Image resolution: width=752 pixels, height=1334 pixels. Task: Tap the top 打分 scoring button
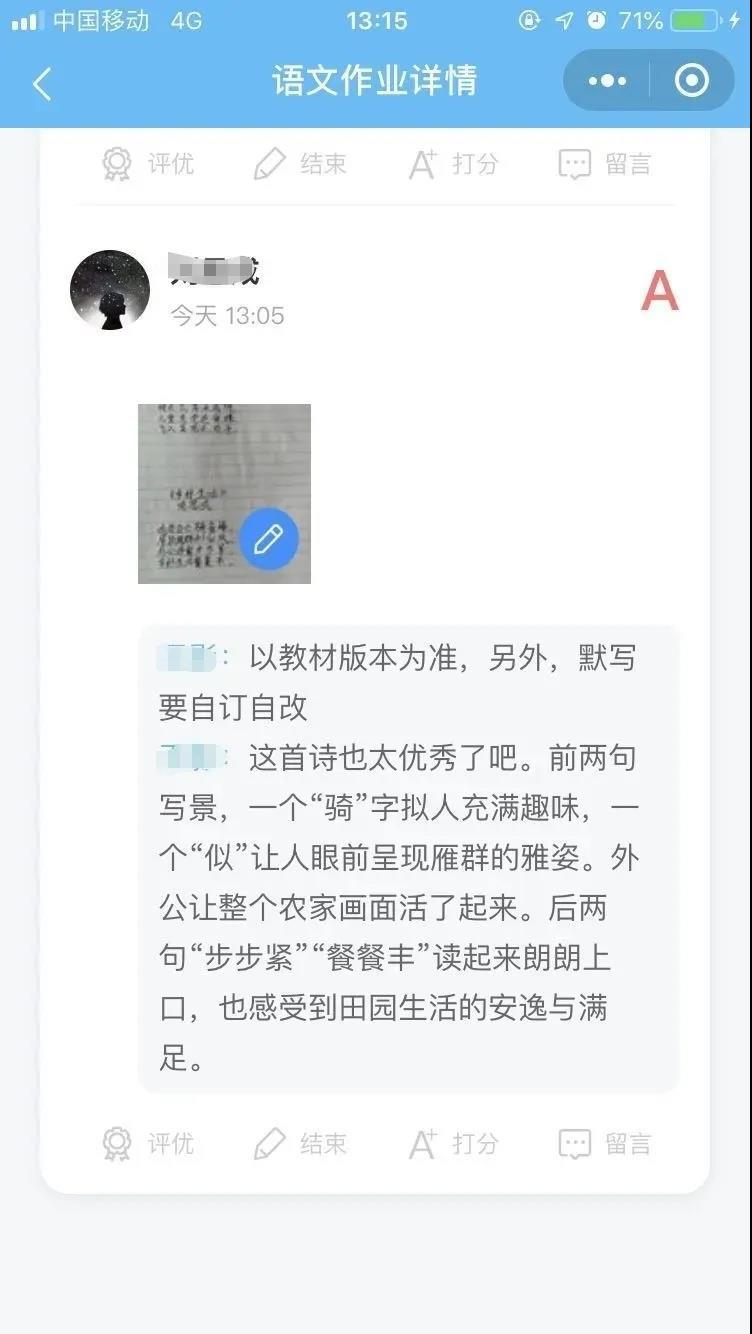pyautogui.click(x=453, y=163)
